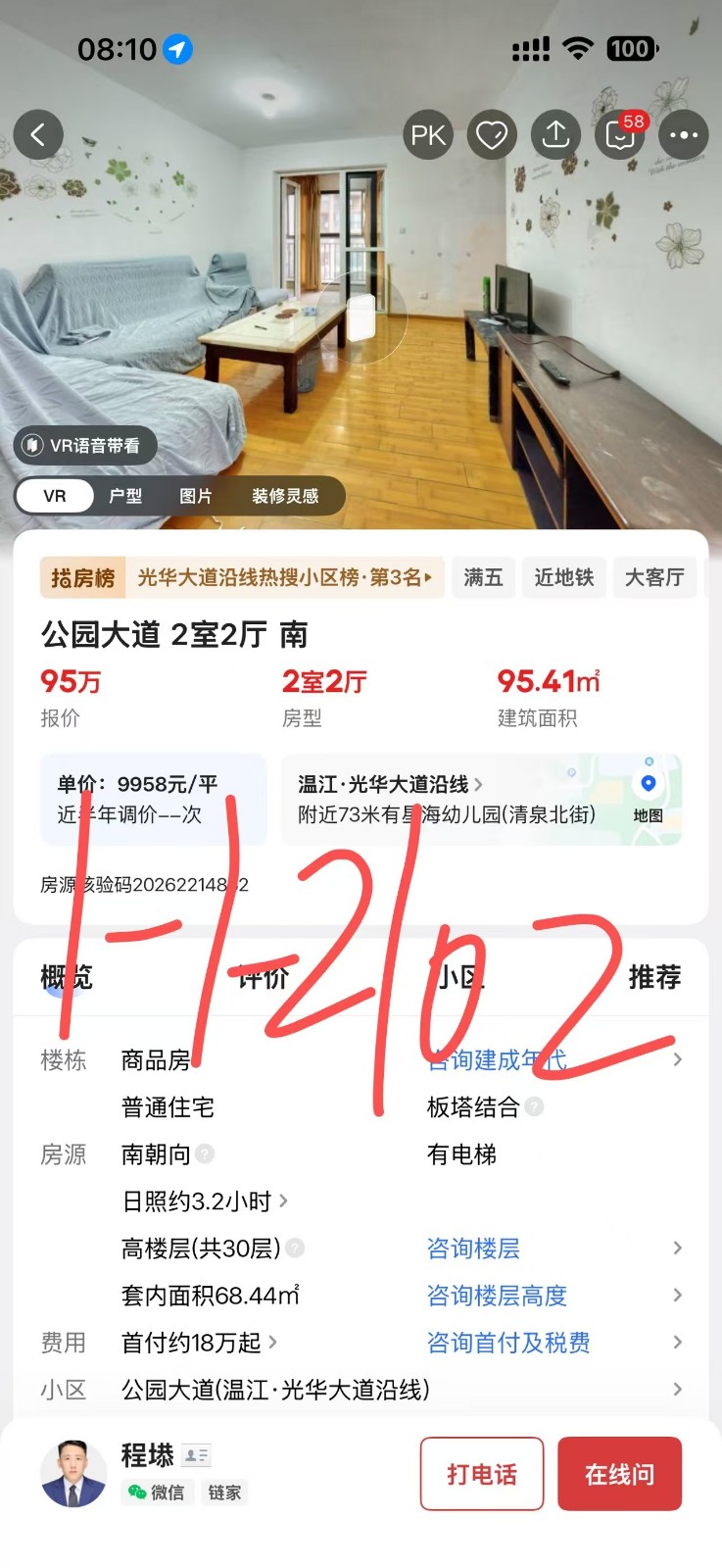Favorite this listing with the heart icon

click(x=492, y=135)
